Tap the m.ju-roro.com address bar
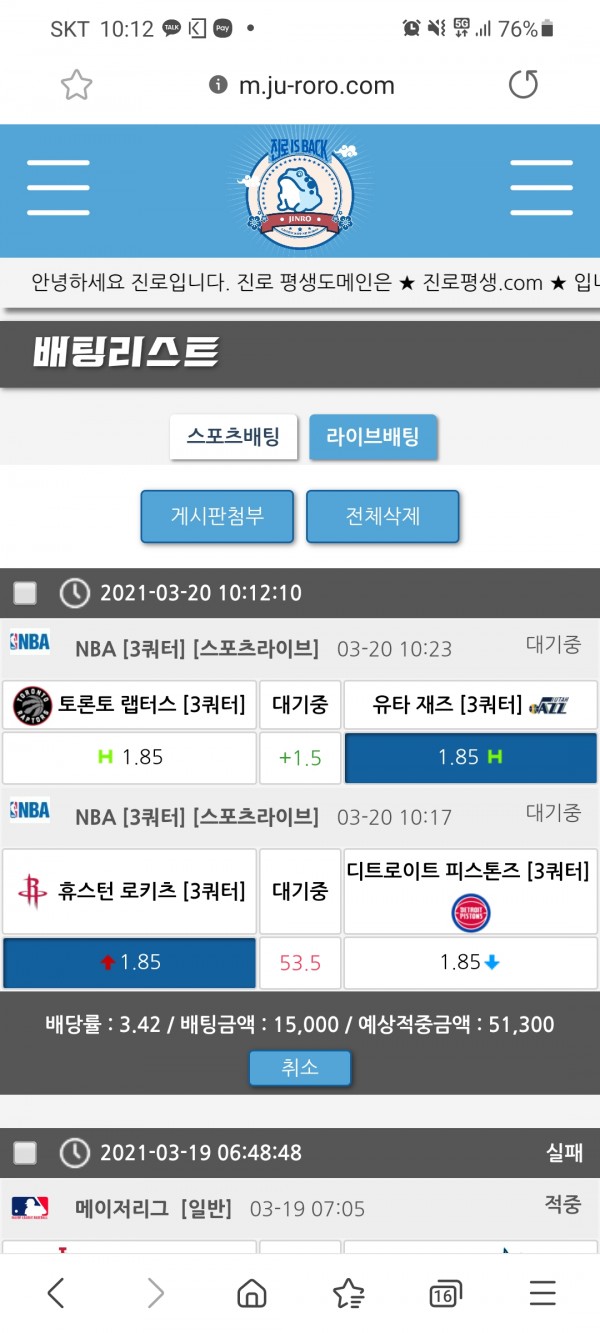Image resolution: width=600 pixels, height=1333 pixels. coord(315,86)
